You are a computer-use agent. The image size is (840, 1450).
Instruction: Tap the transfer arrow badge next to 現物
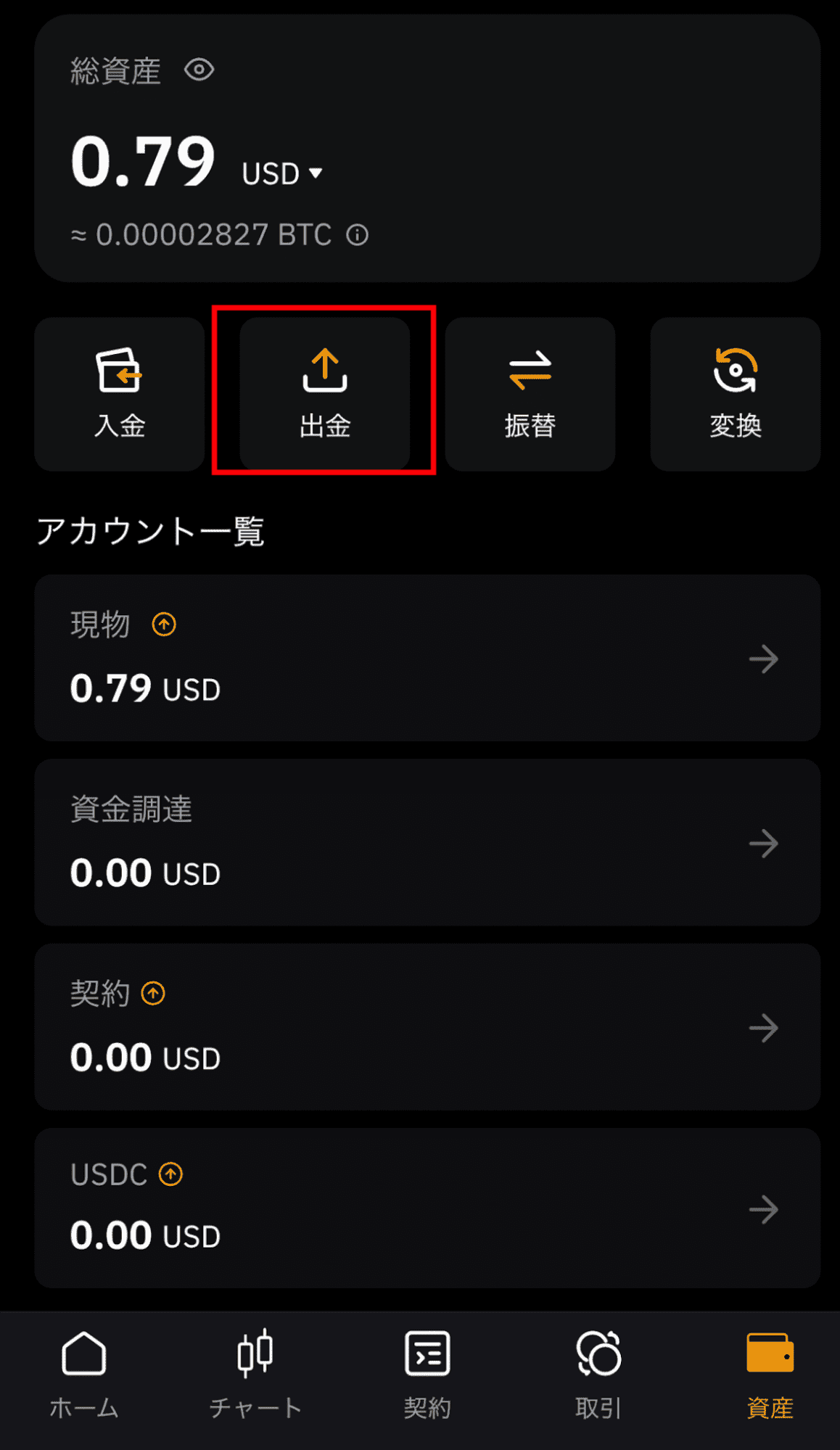coord(165,624)
